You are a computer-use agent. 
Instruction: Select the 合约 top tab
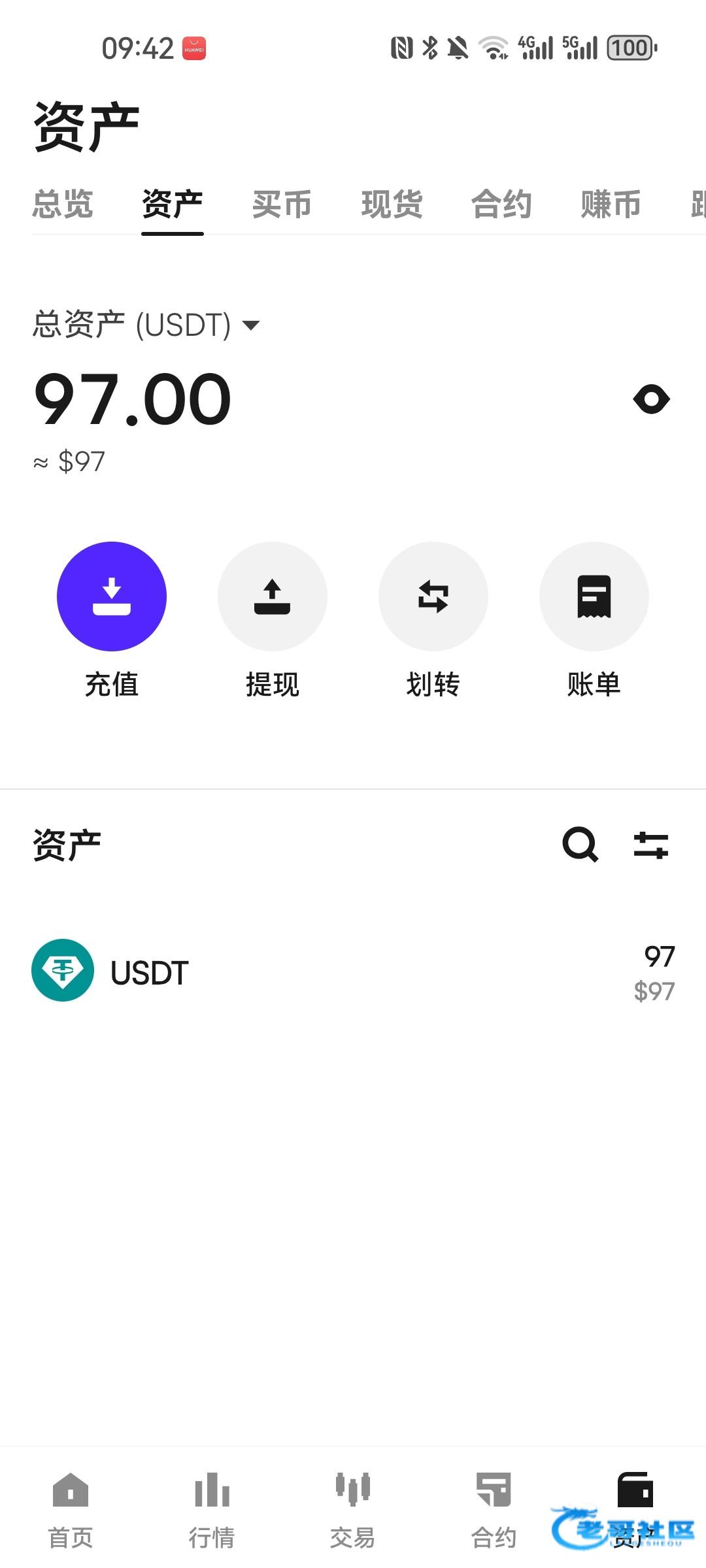tap(501, 204)
